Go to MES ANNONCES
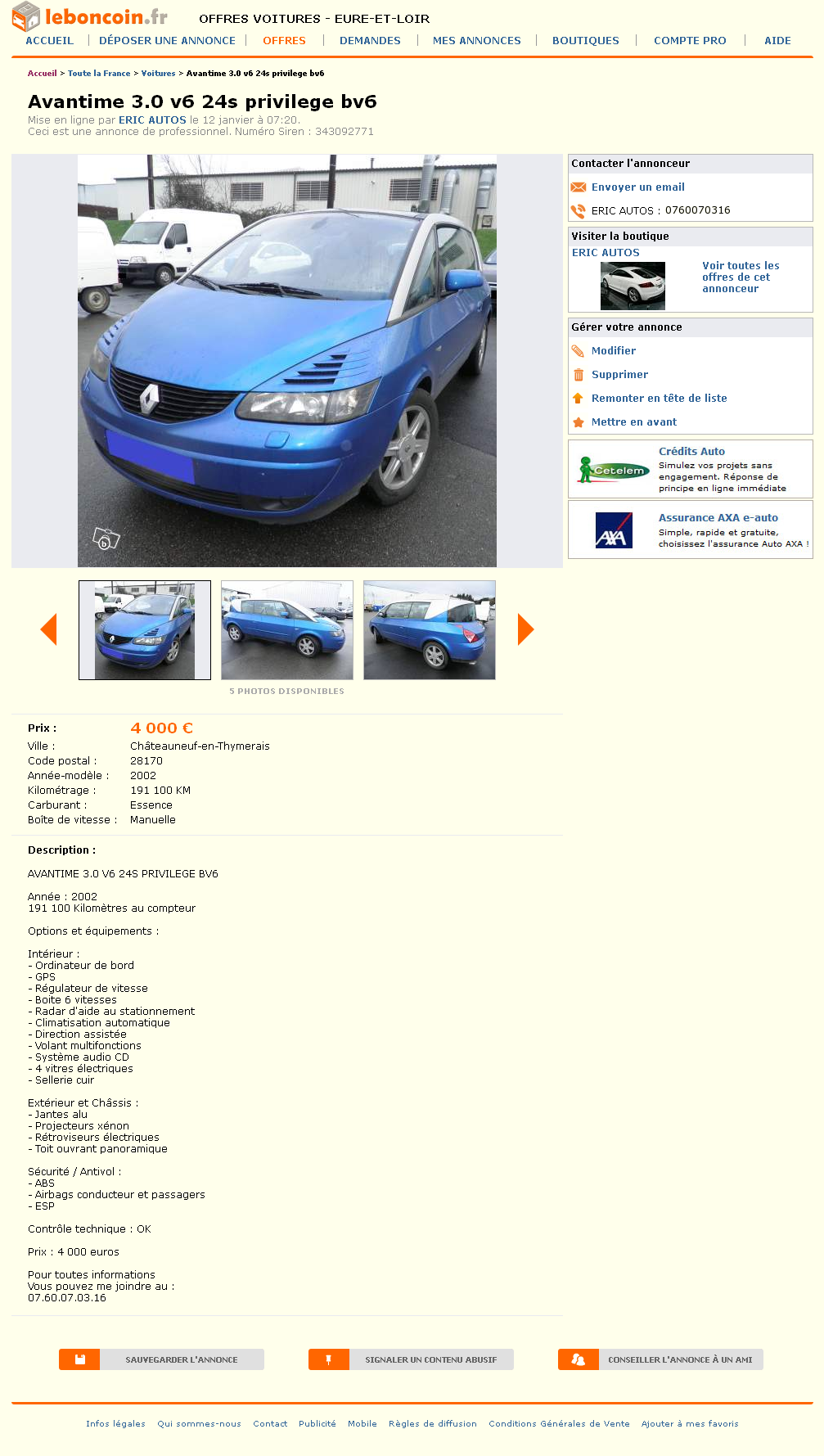The width and height of the screenshot is (824, 1456). [476, 40]
